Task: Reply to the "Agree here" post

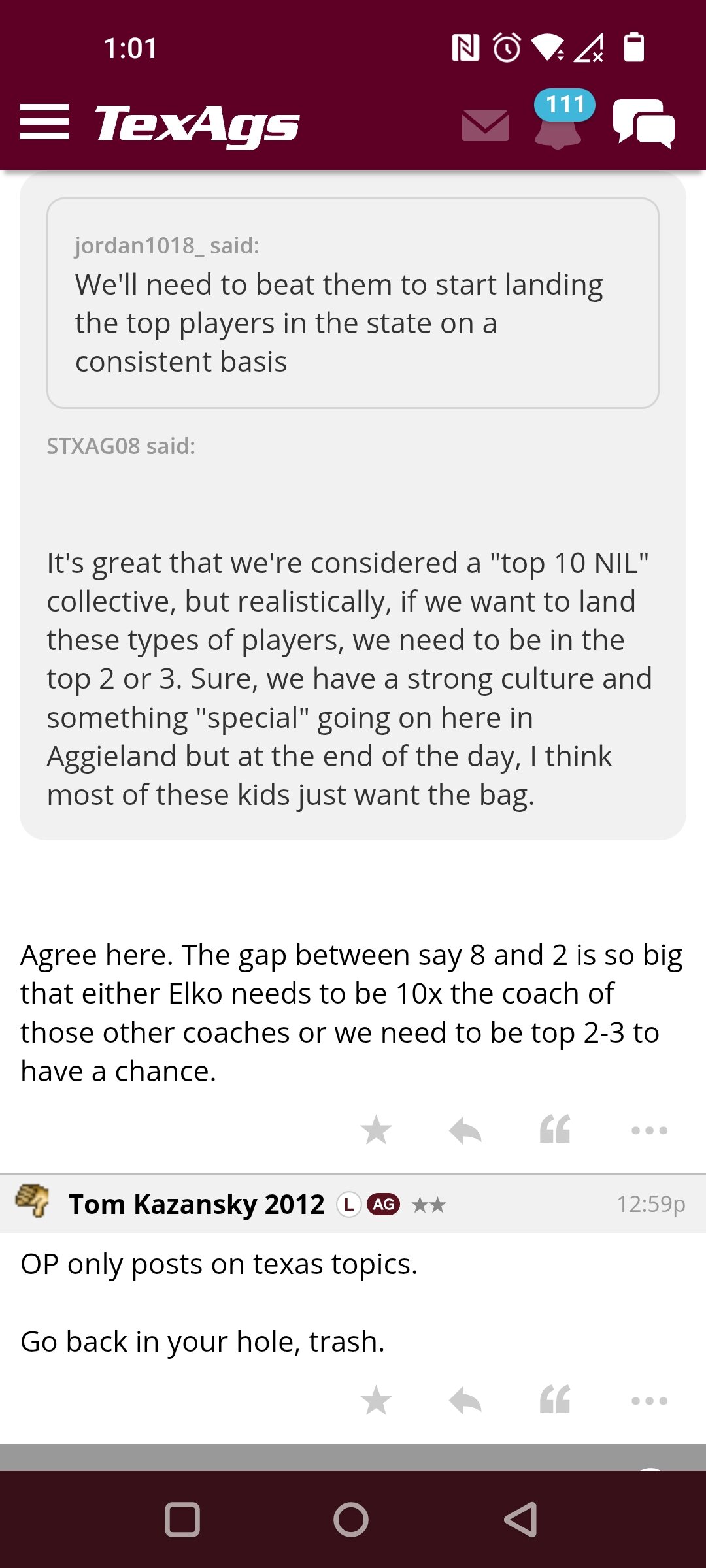Action: click(465, 1130)
